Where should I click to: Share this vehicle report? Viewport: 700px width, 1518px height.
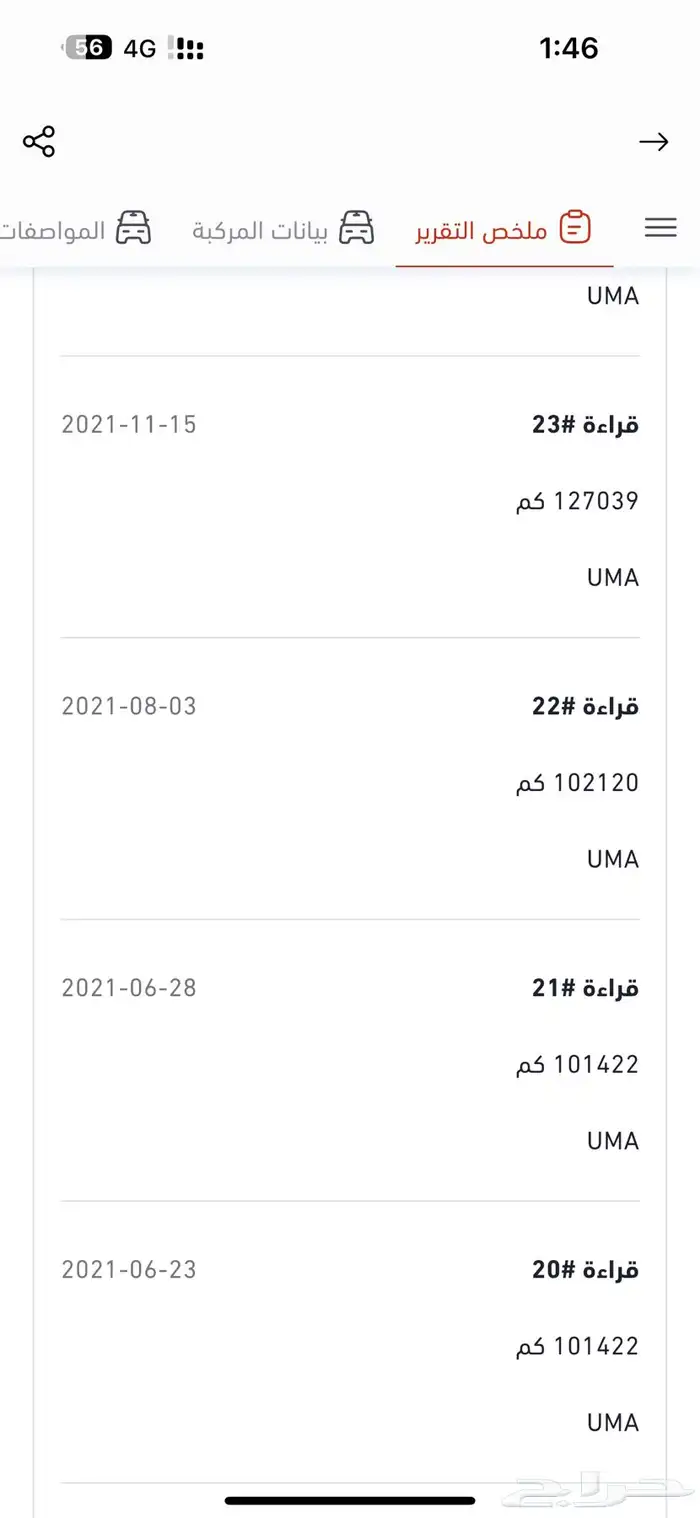coord(39,142)
